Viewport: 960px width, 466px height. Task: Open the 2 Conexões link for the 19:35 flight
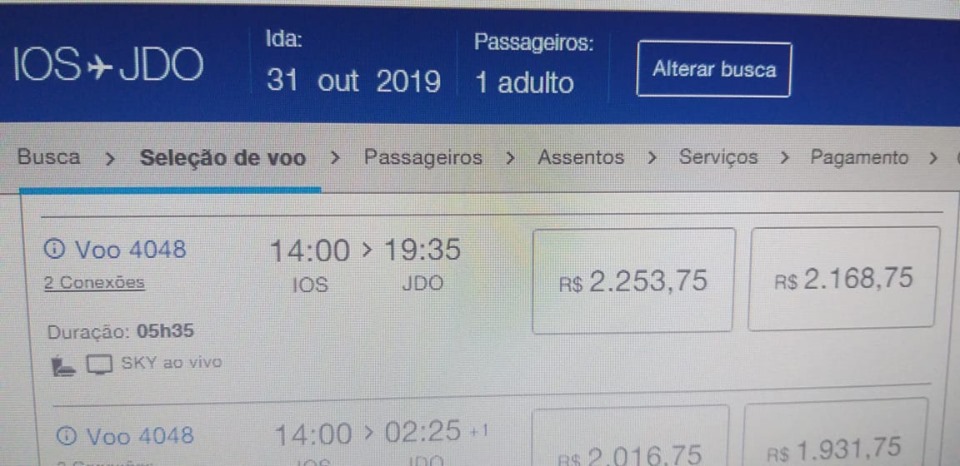[94, 283]
